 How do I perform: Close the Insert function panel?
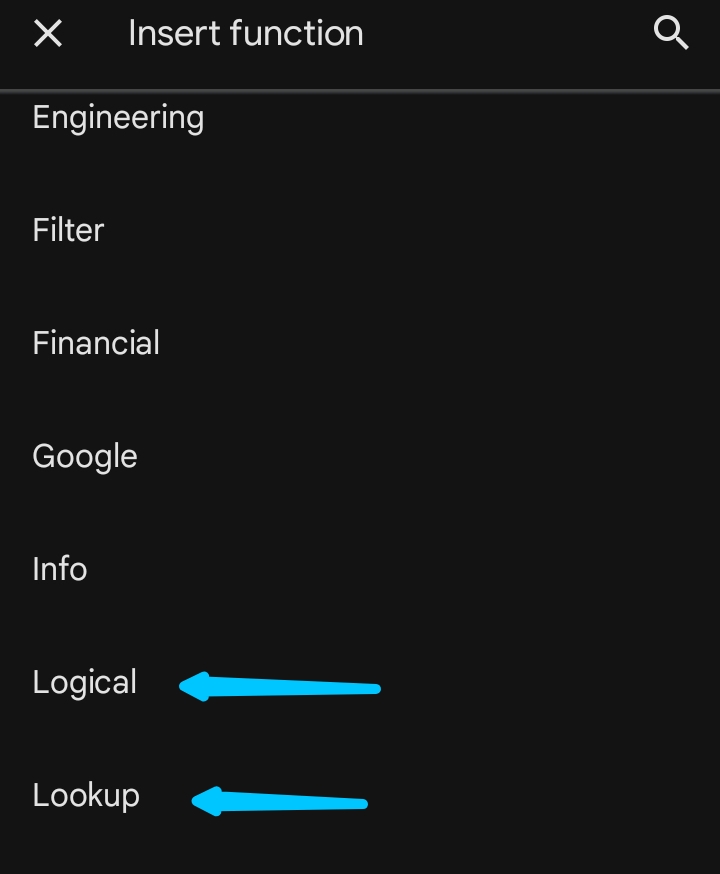48,34
